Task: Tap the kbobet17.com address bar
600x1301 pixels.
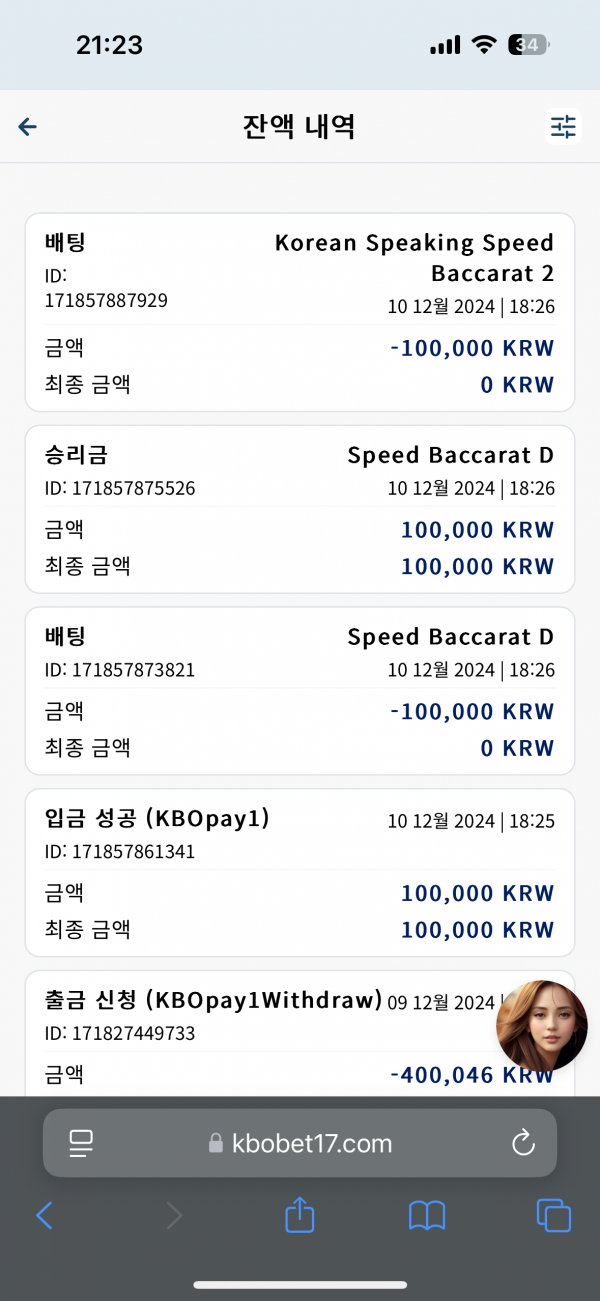Action: tap(300, 1143)
